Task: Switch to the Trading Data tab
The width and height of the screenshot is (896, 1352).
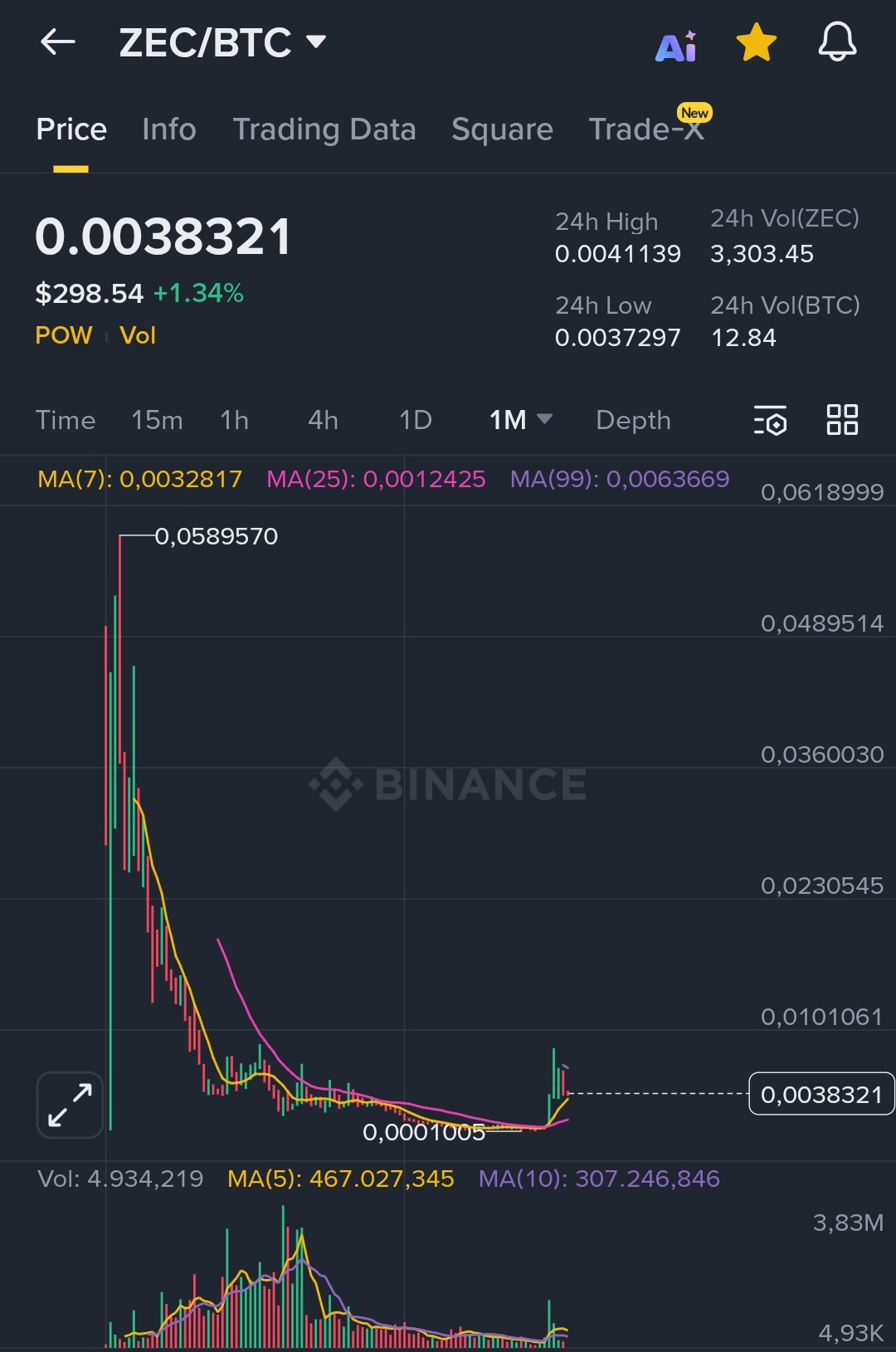Action: (324, 129)
